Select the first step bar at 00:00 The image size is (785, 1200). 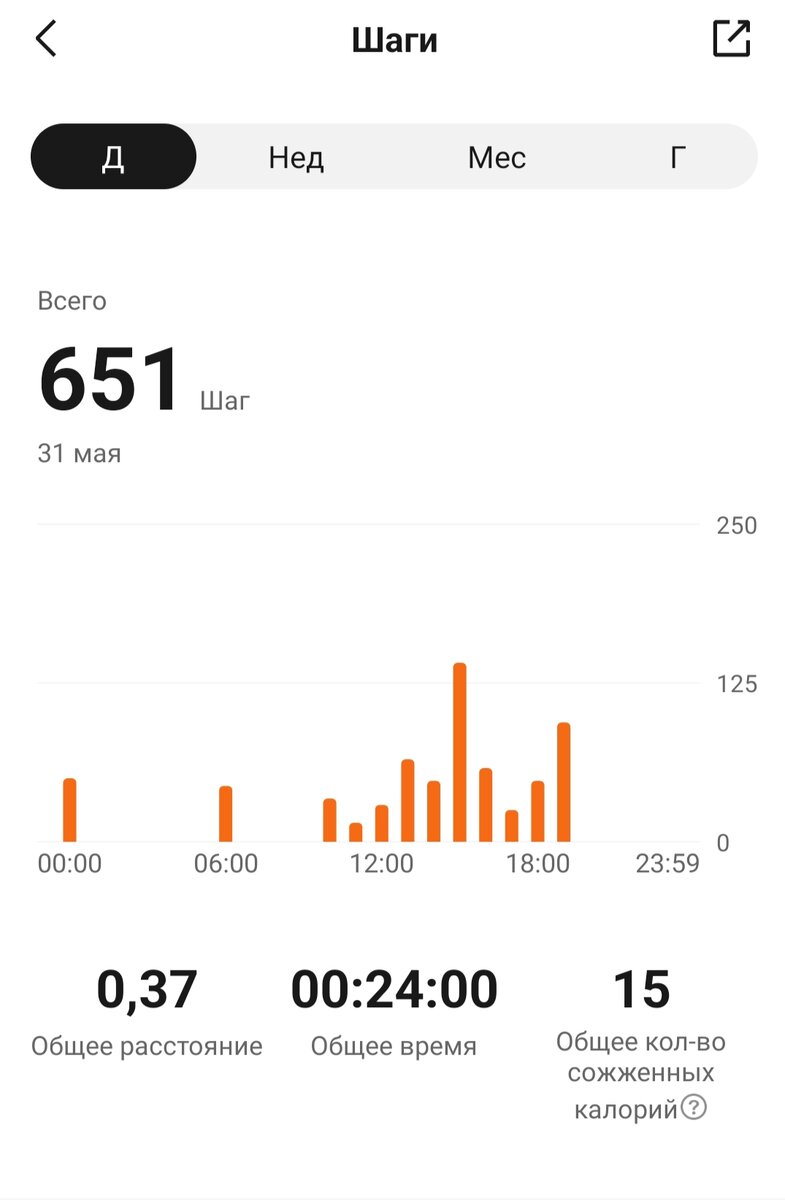click(69, 810)
